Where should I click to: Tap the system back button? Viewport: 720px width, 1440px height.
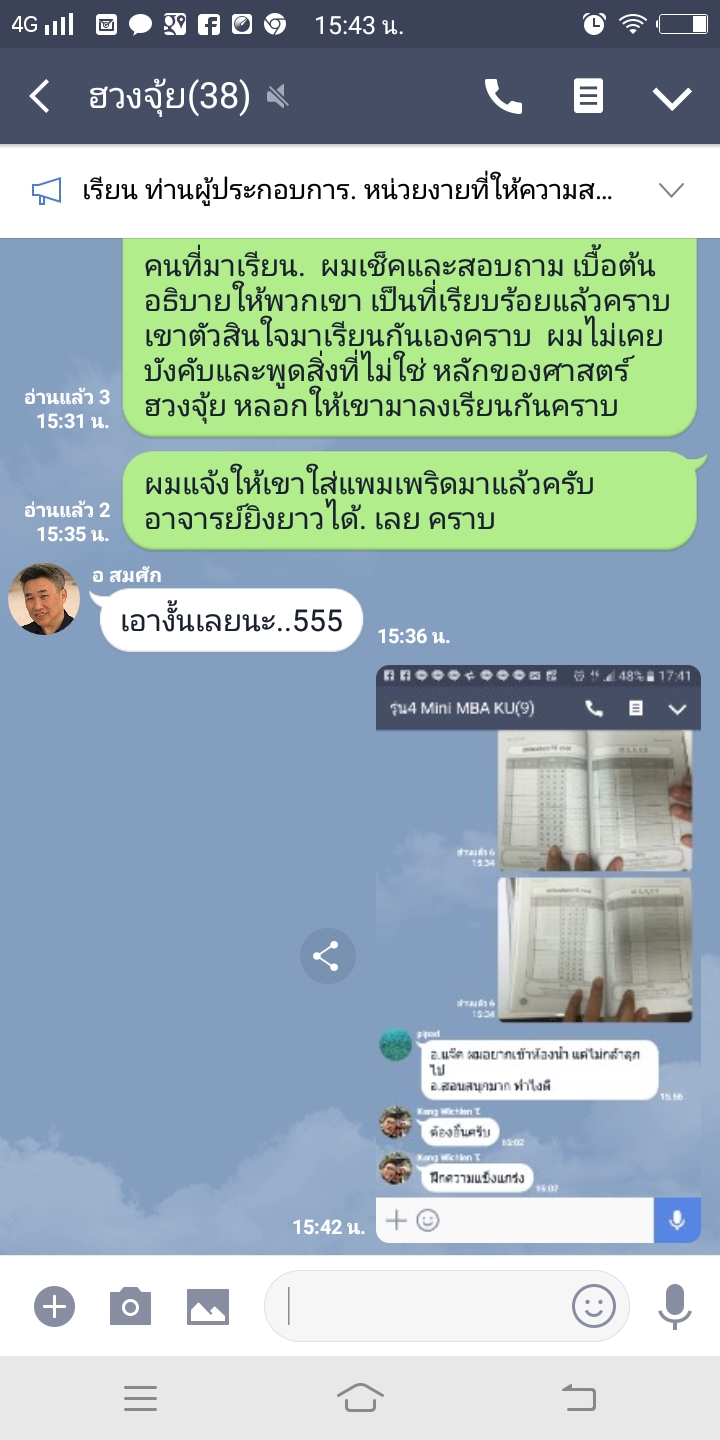point(578,1397)
